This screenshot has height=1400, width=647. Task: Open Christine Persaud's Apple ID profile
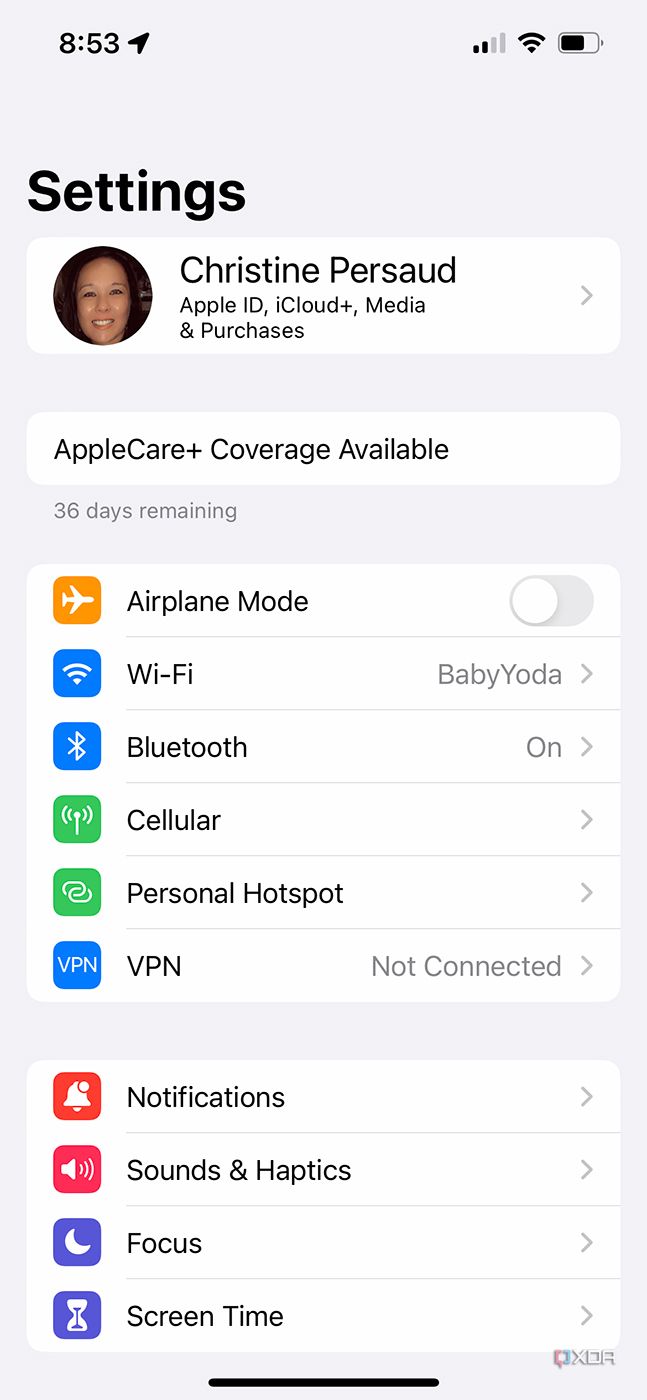click(x=318, y=296)
